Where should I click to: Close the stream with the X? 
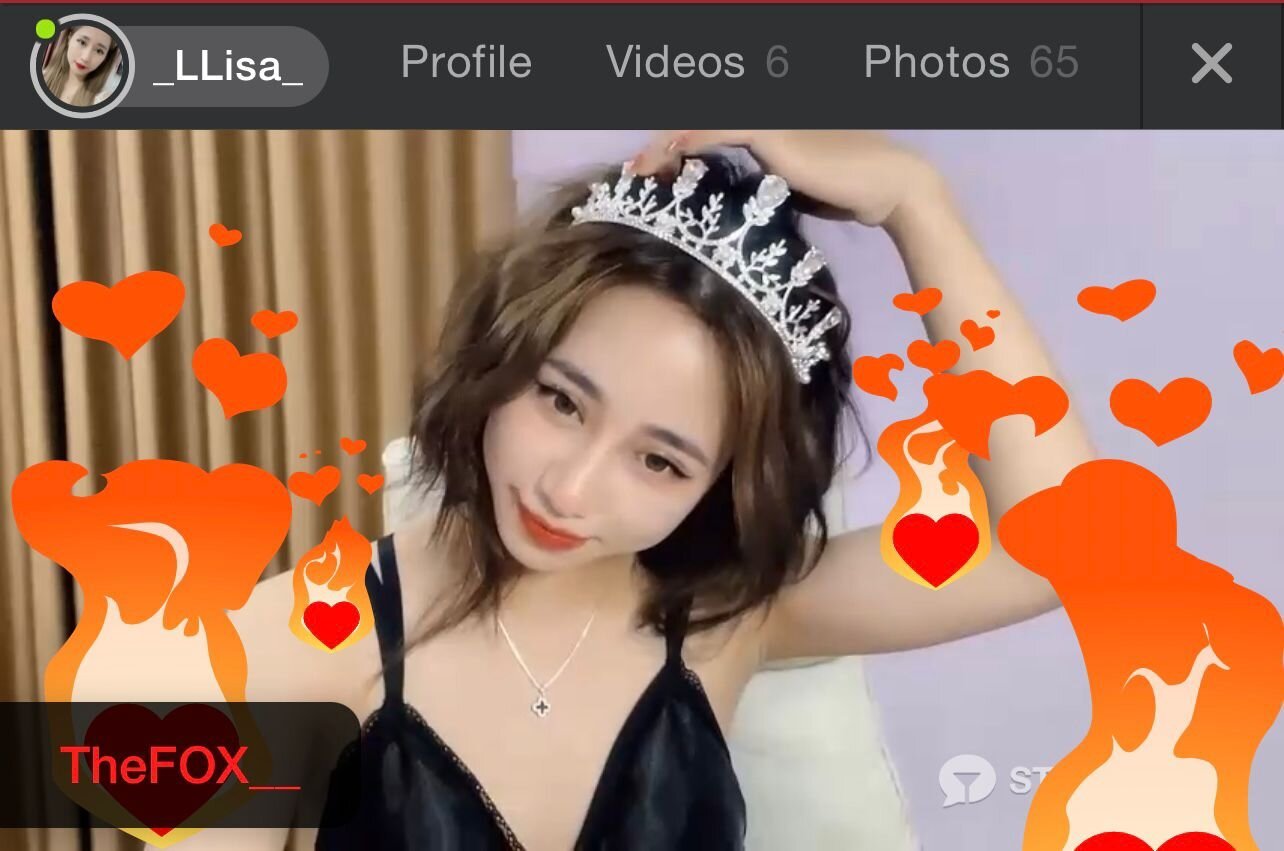(x=1211, y=65)
